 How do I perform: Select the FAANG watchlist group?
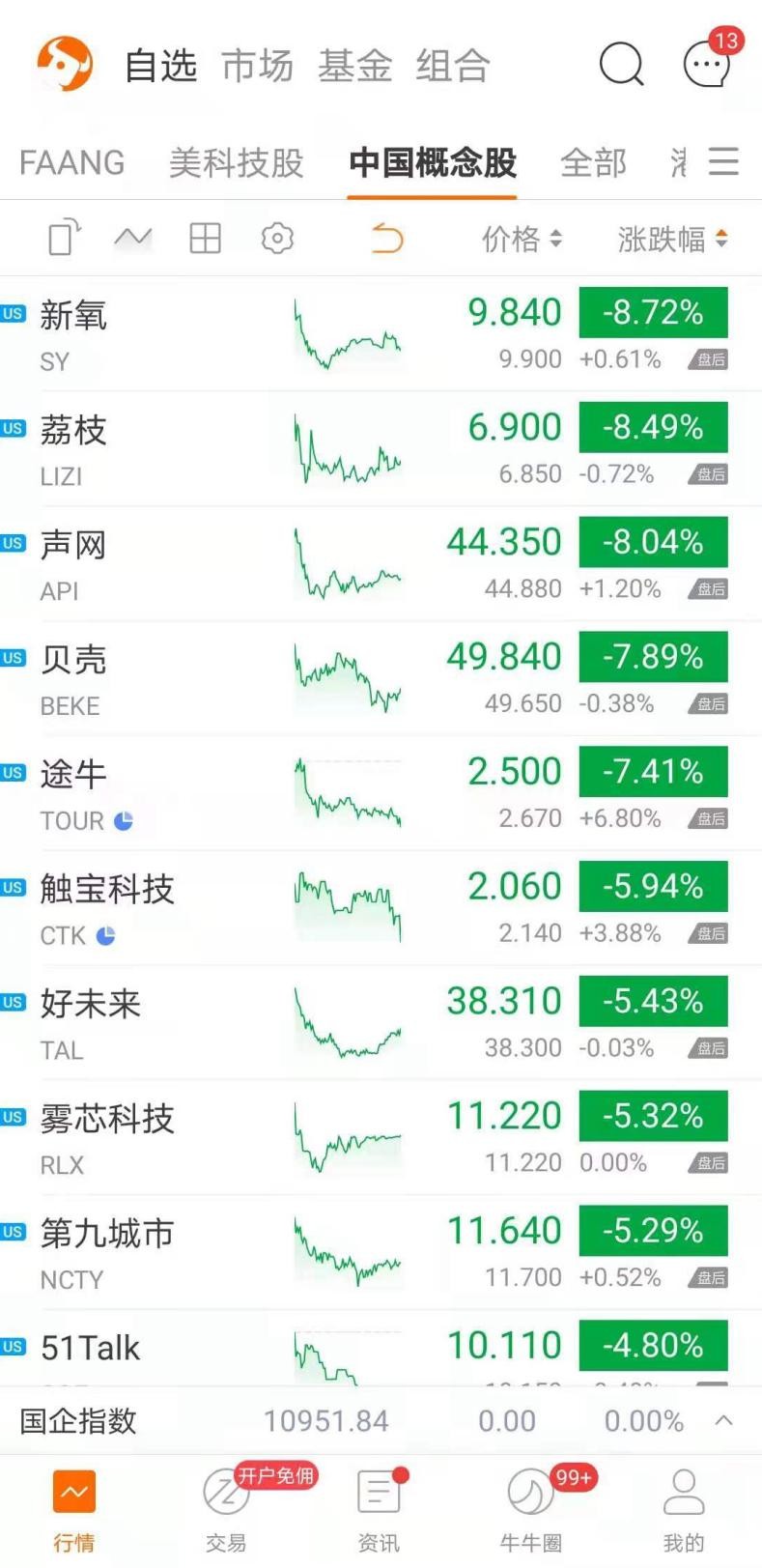[x=72, y=162]
